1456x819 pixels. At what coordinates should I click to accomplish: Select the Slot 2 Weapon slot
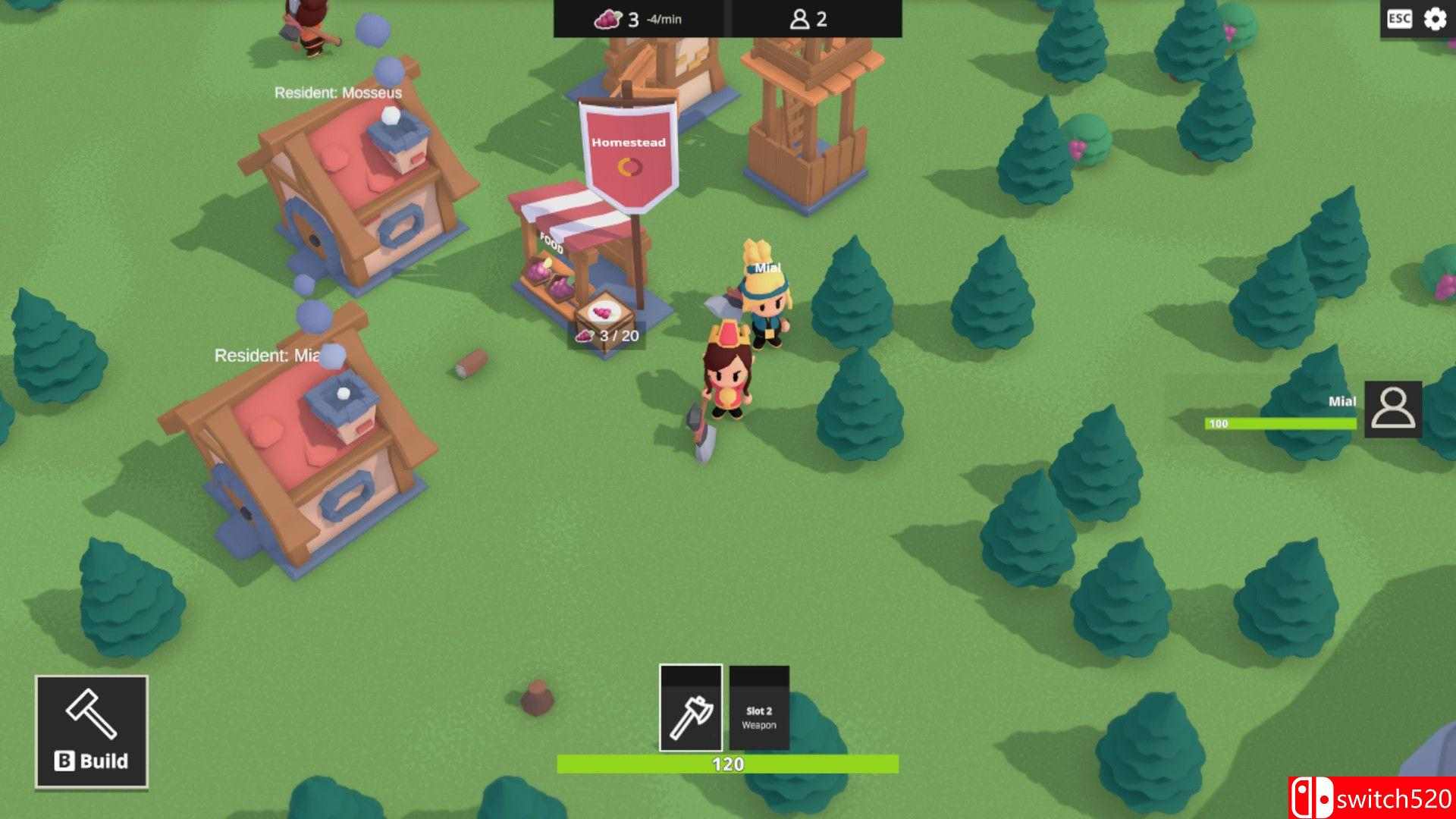[759, 709]
